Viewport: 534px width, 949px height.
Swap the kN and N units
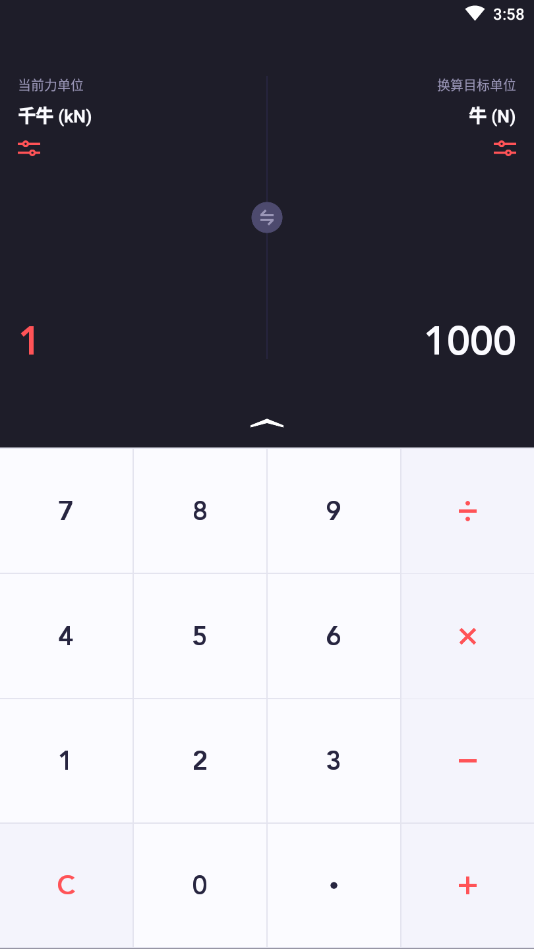point(267,217)
